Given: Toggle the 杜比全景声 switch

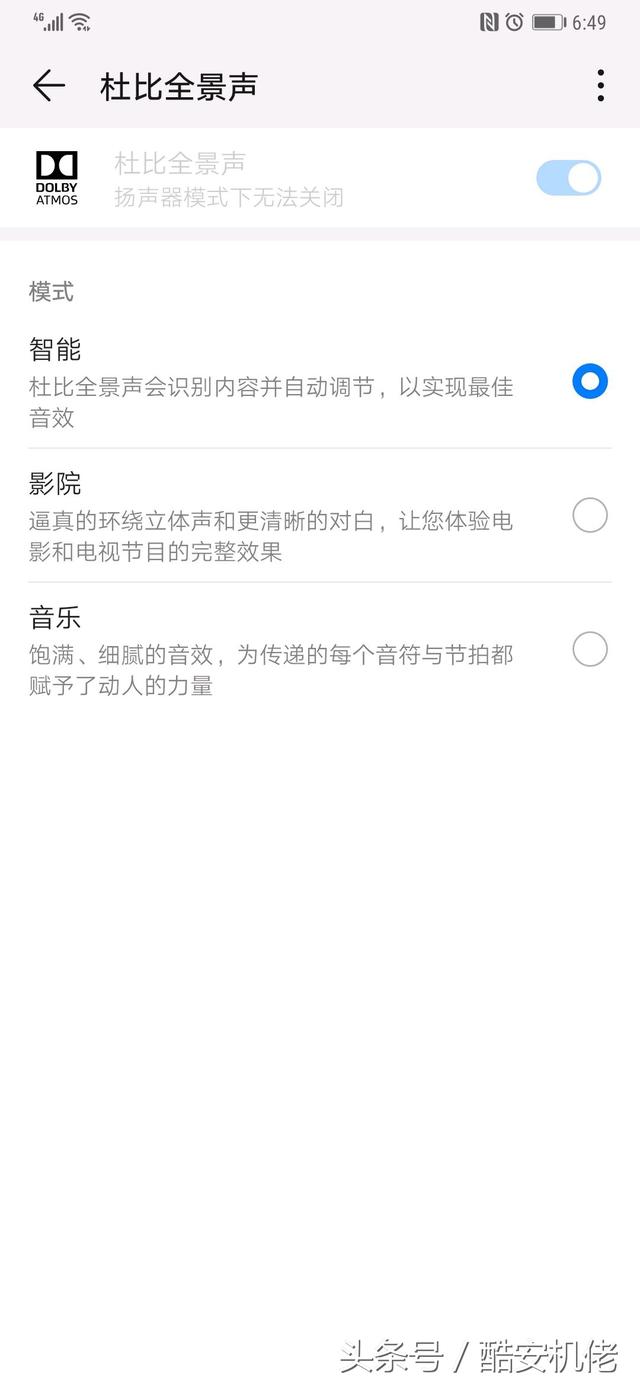Looking at the screenshot, I should coord(568,178).
